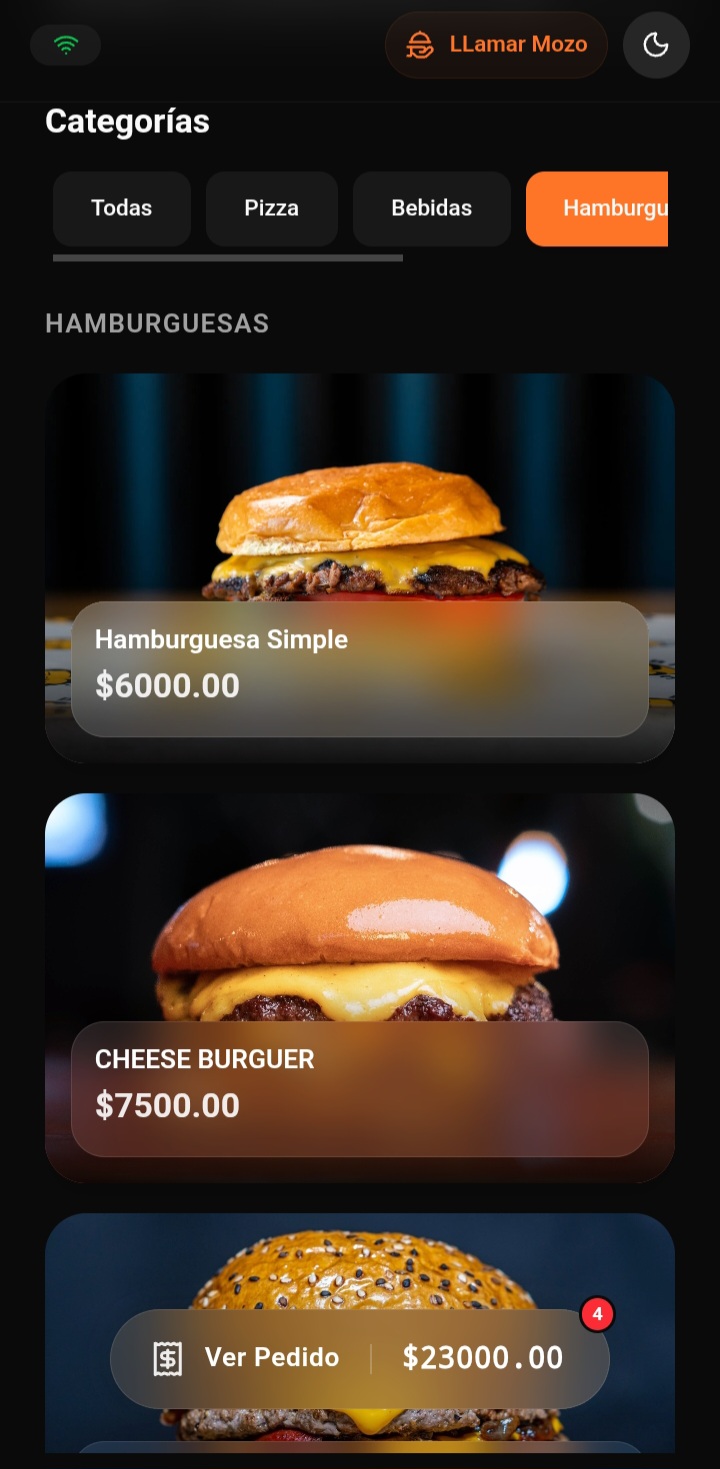
Task: Toggle the dark mode moon icon
Action: click(x=656, y=45)
